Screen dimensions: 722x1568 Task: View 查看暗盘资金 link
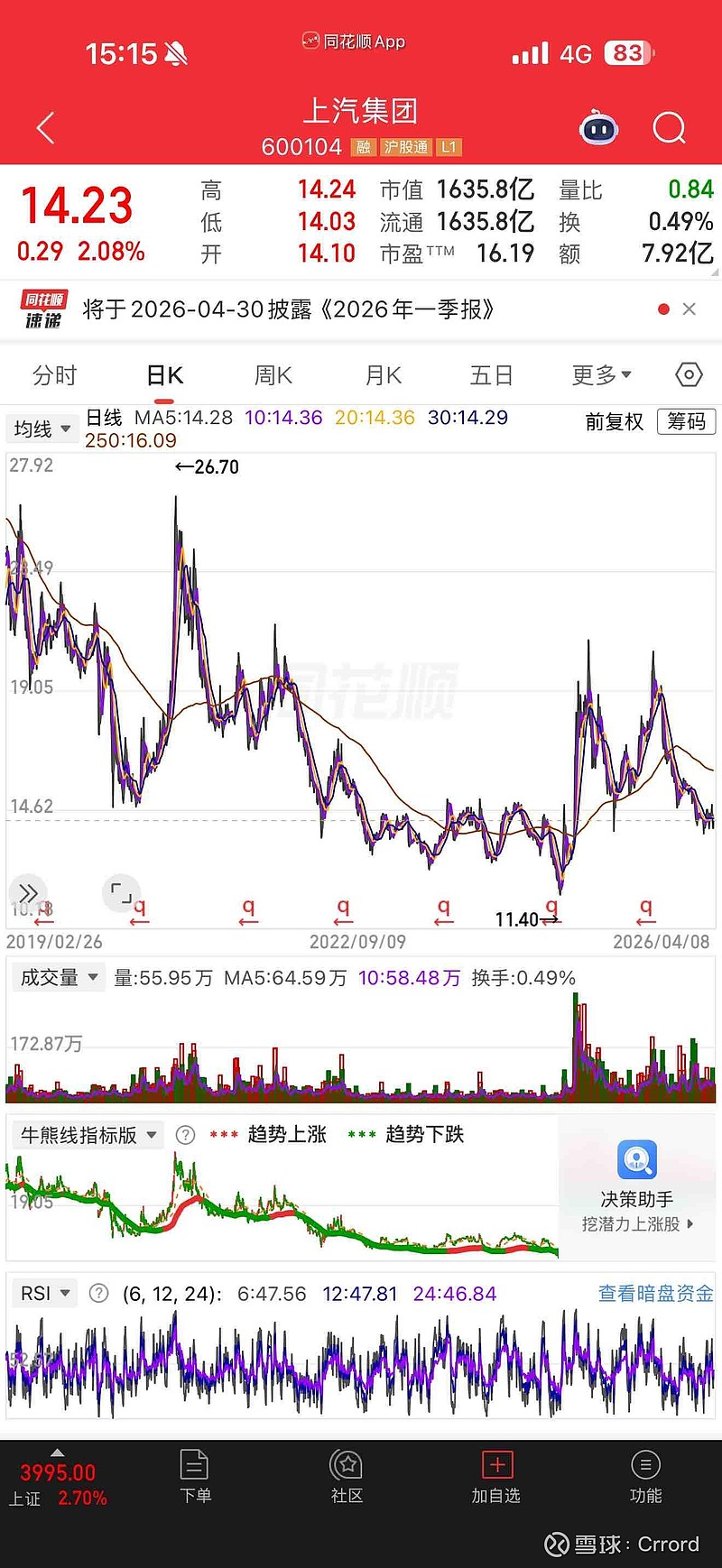coord(655,1294)
